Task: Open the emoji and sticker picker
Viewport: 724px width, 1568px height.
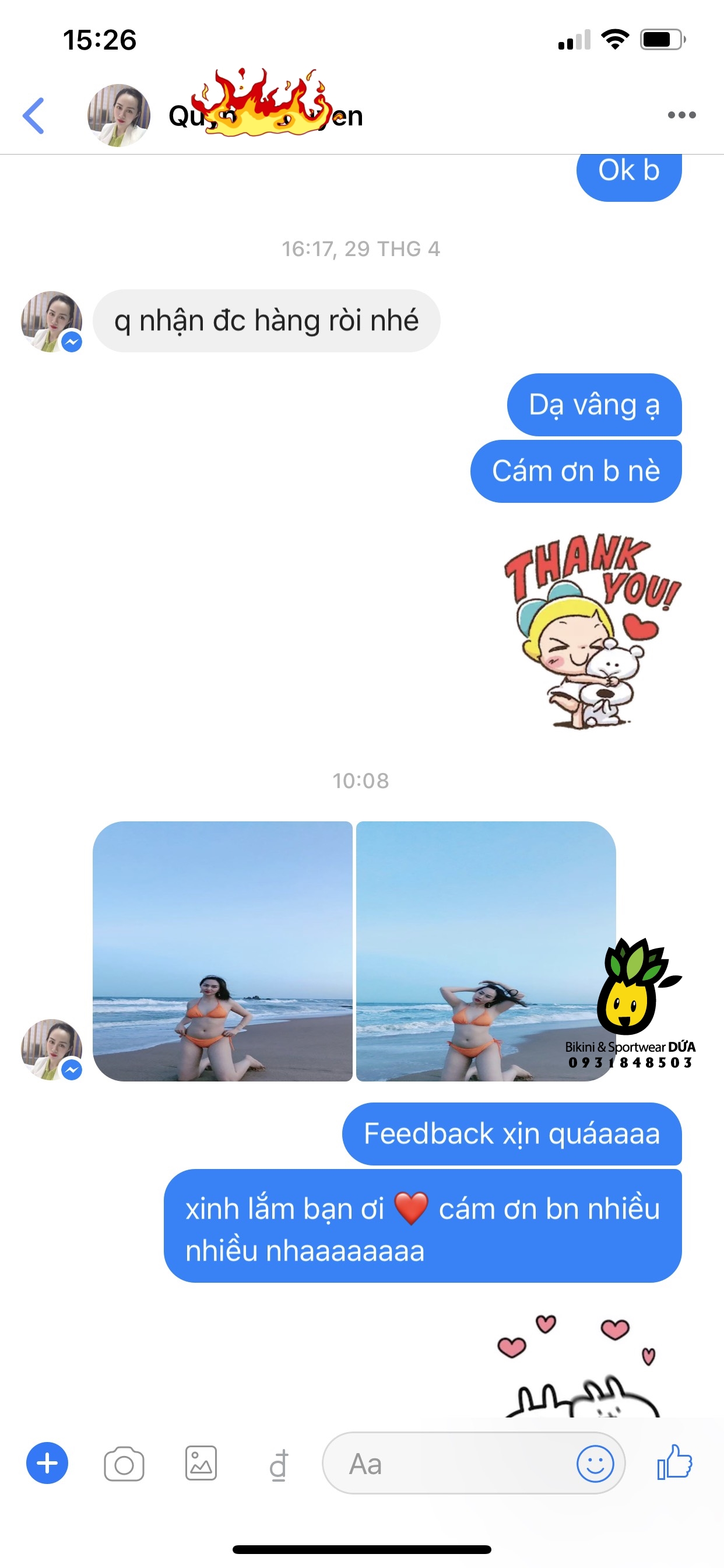Action: click(595, 1464)
